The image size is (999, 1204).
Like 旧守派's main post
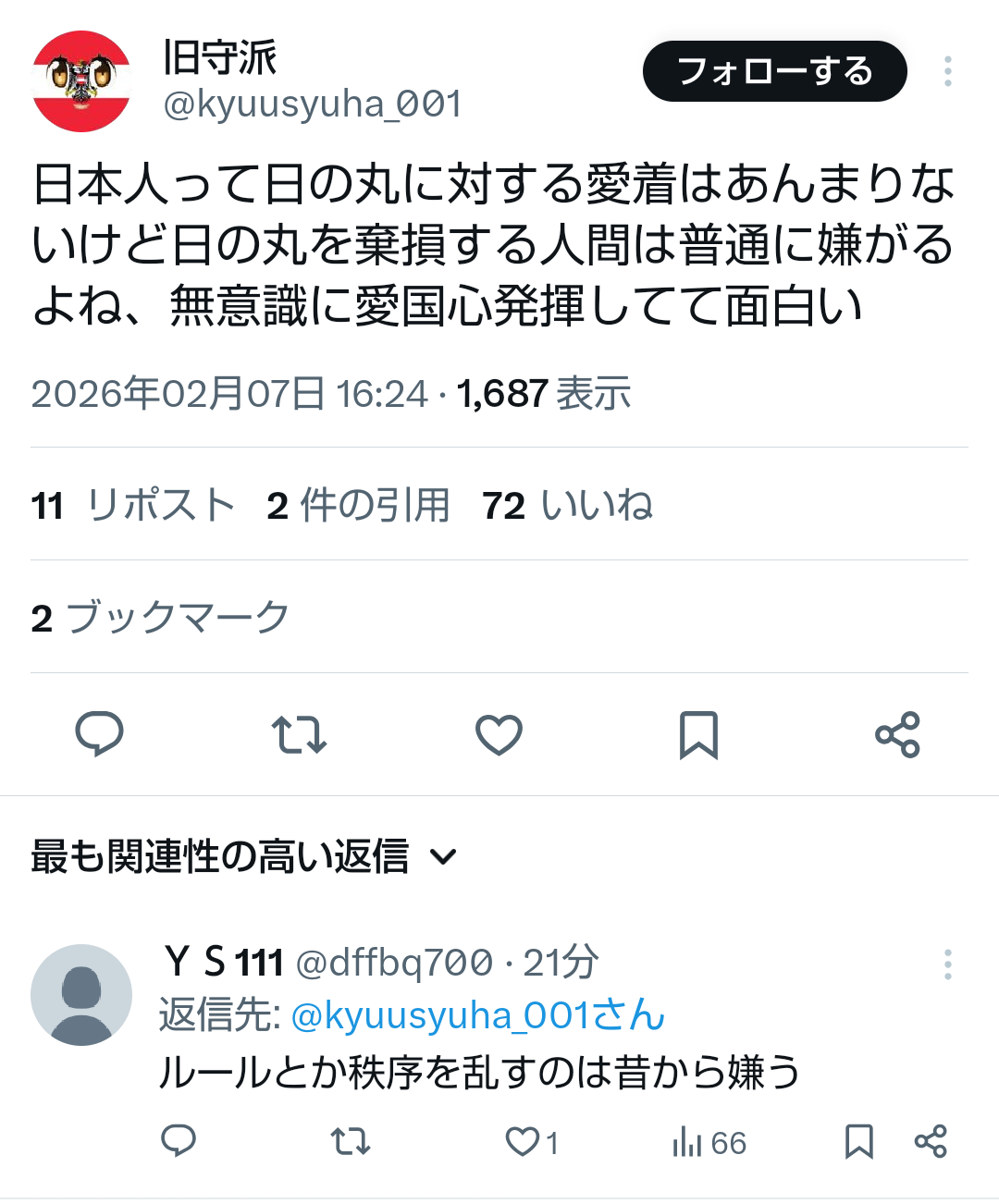click(499, 735)
